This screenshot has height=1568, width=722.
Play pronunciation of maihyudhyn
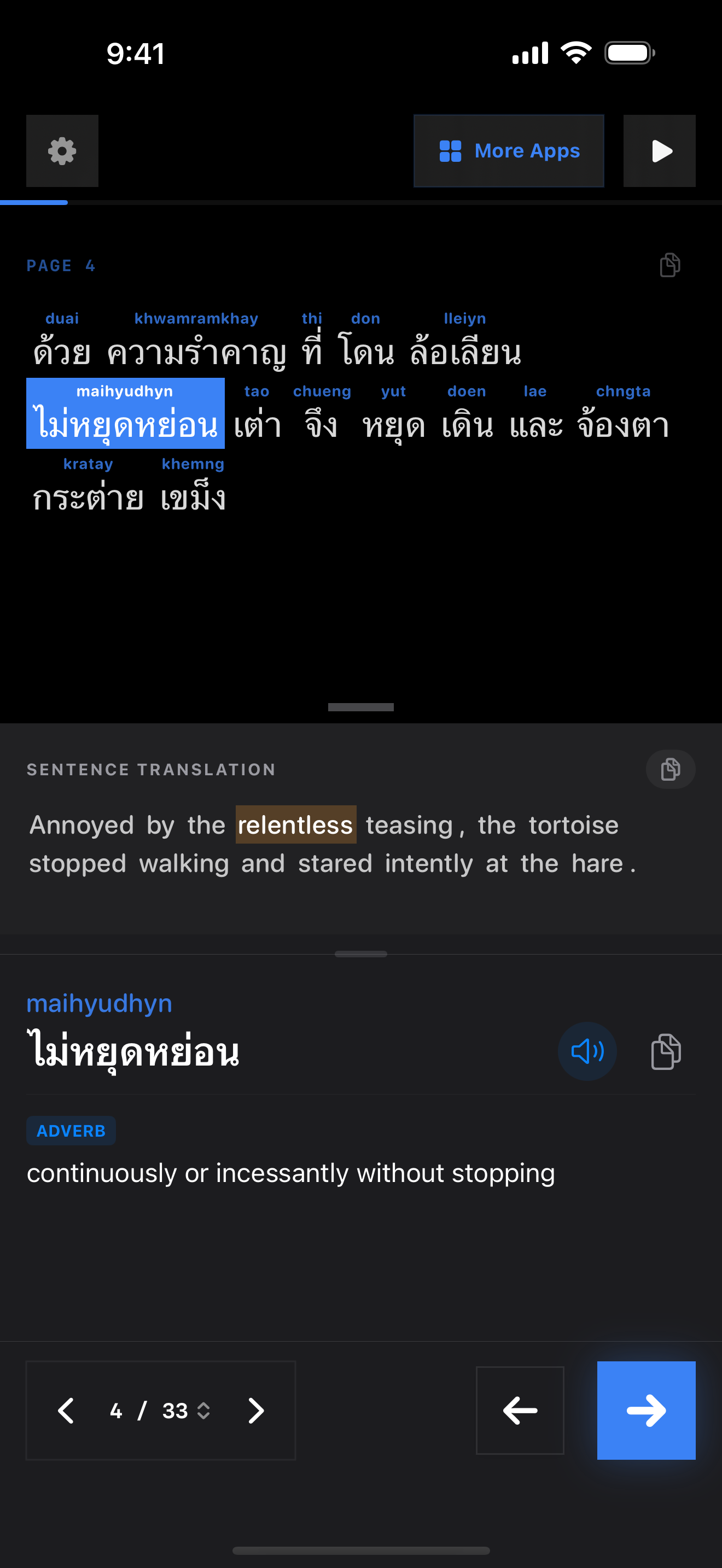click(586, 1051)
